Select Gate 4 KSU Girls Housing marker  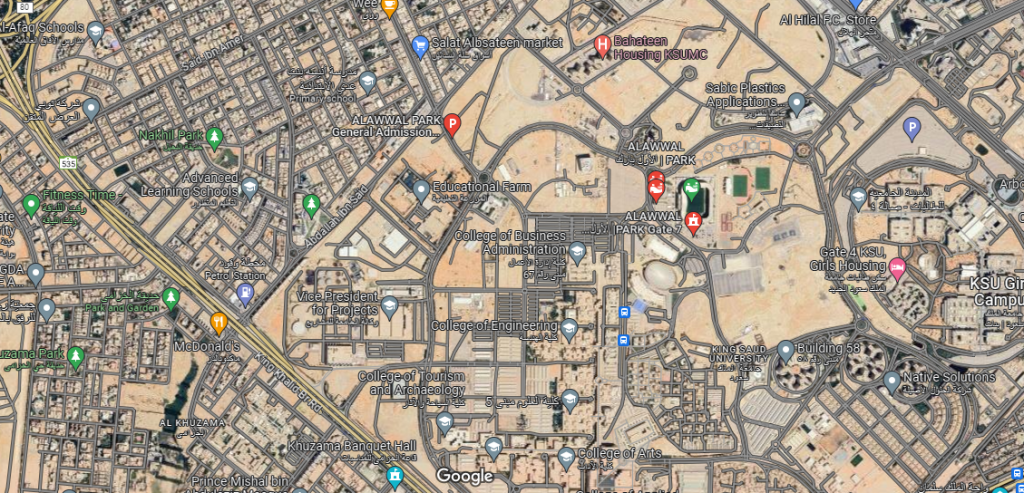coord(897,267)
